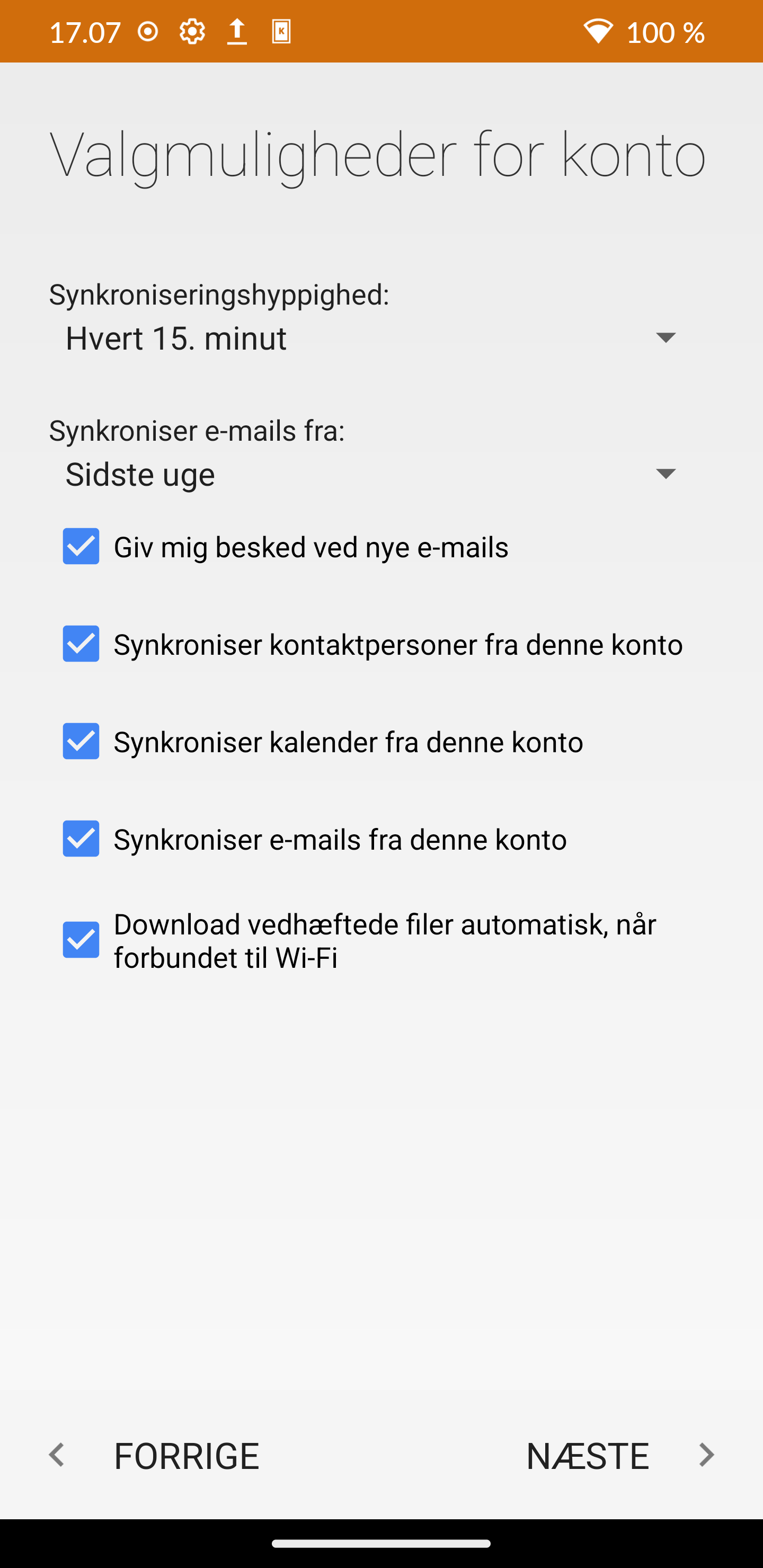The image size is (763, 1568).
Task: Turn off automatic attachment download on Wi-Fi
Action: point(81,940)
